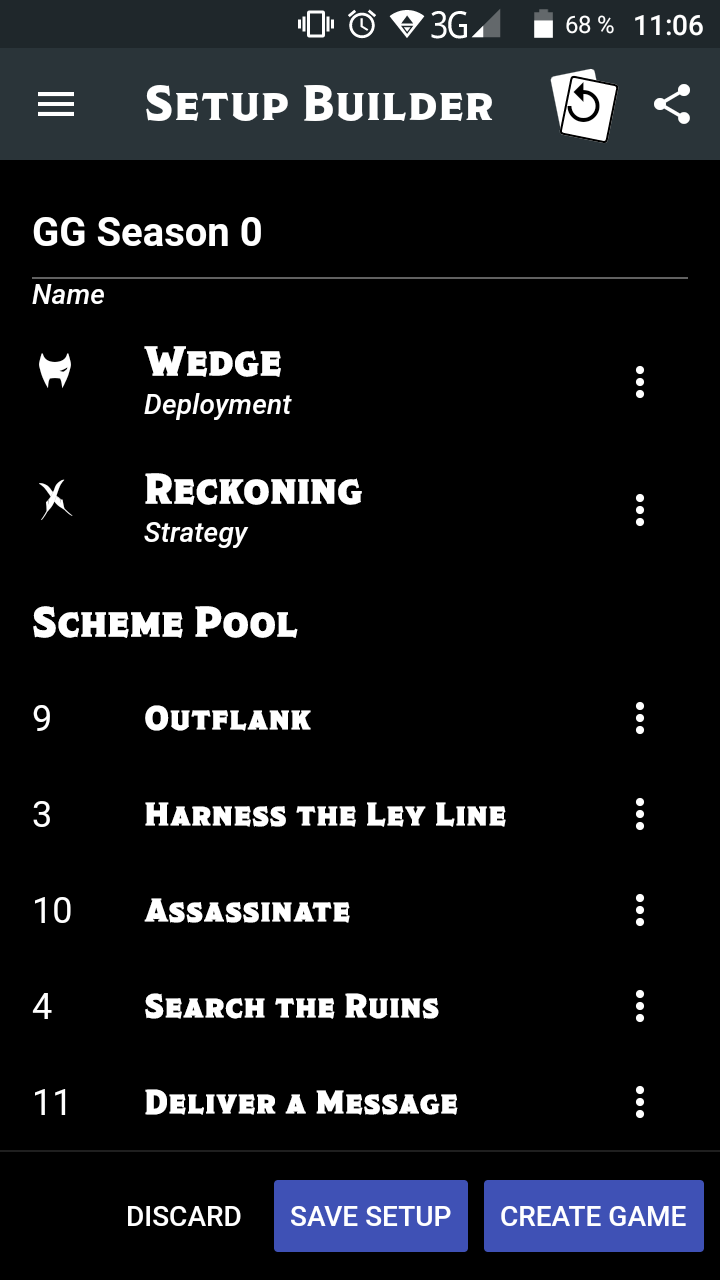Open the navigation drawer menu
The height and width of the screenshot is (1280, 720).
pyautogui.click(x=56, y=104)
